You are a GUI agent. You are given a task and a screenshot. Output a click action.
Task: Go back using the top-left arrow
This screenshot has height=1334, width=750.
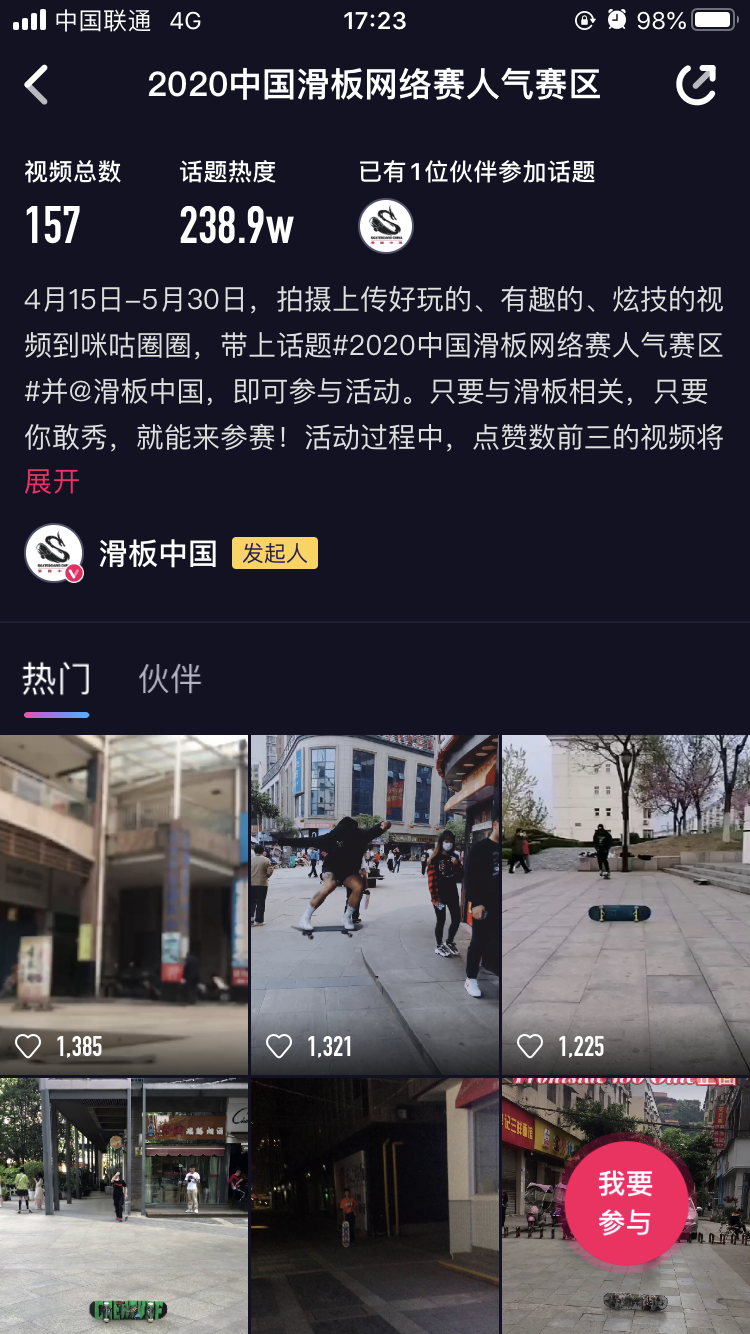(37, 85)
